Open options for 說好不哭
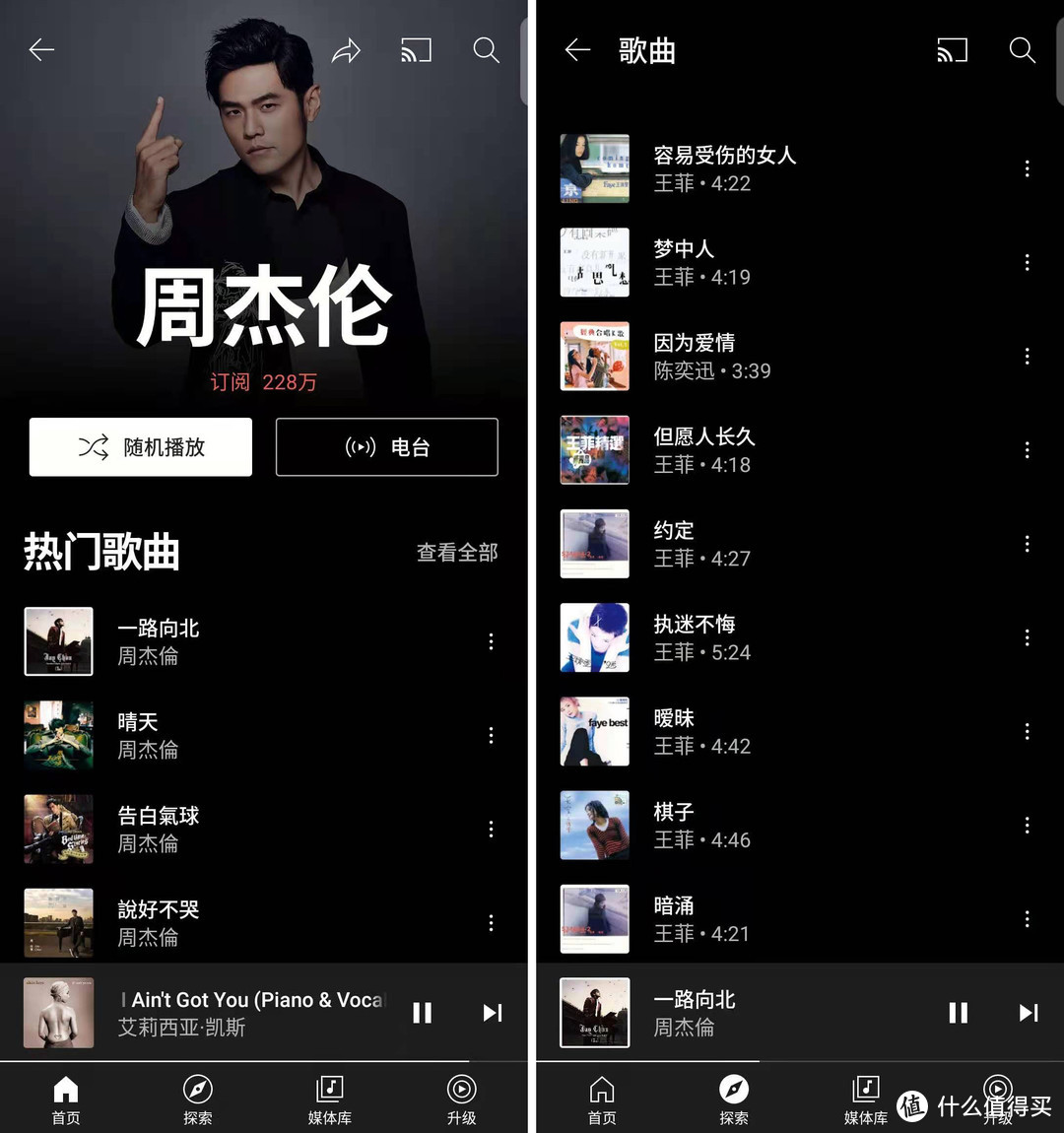Screen dimensions: 1064x1133 click(491, 923)
